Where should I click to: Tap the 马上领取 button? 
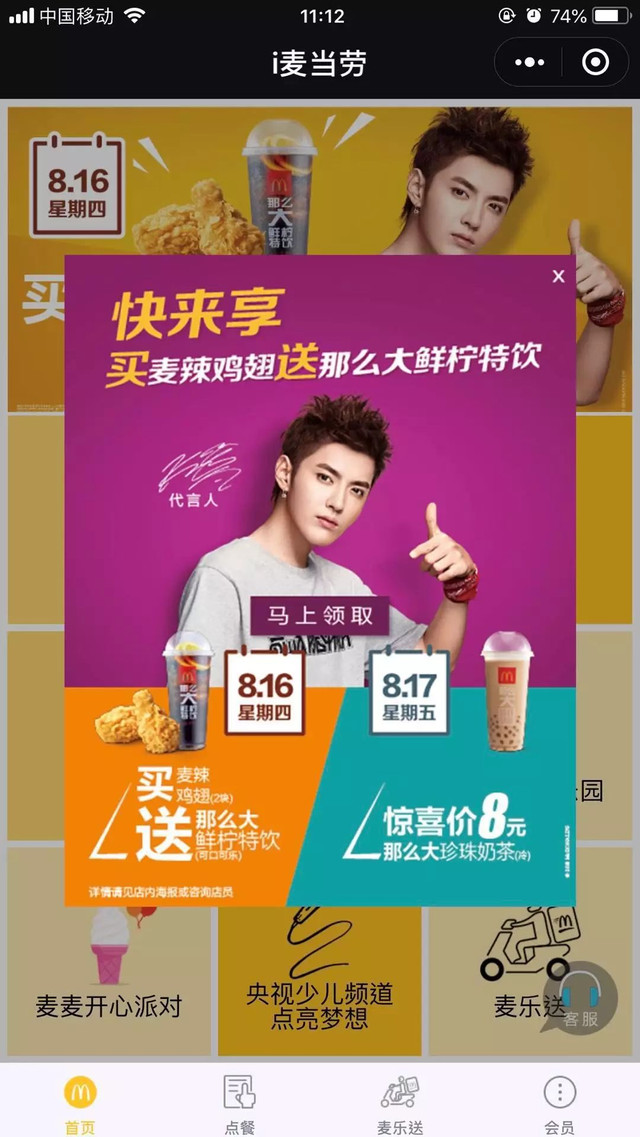tap(320, 616)
